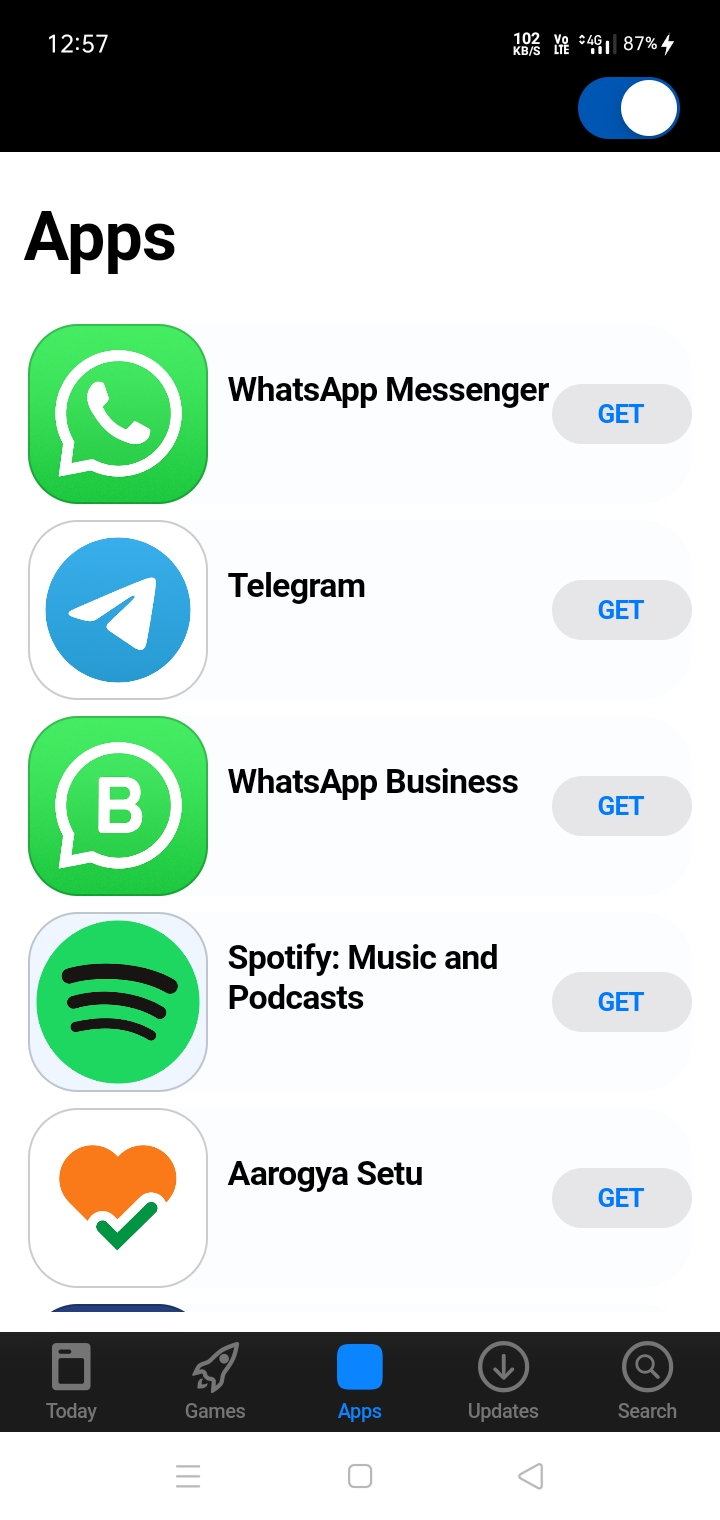Get the WhatsApp Messenger app
Image resolution: width=720 pixels, height=1520 pixels.
(621, 413)
